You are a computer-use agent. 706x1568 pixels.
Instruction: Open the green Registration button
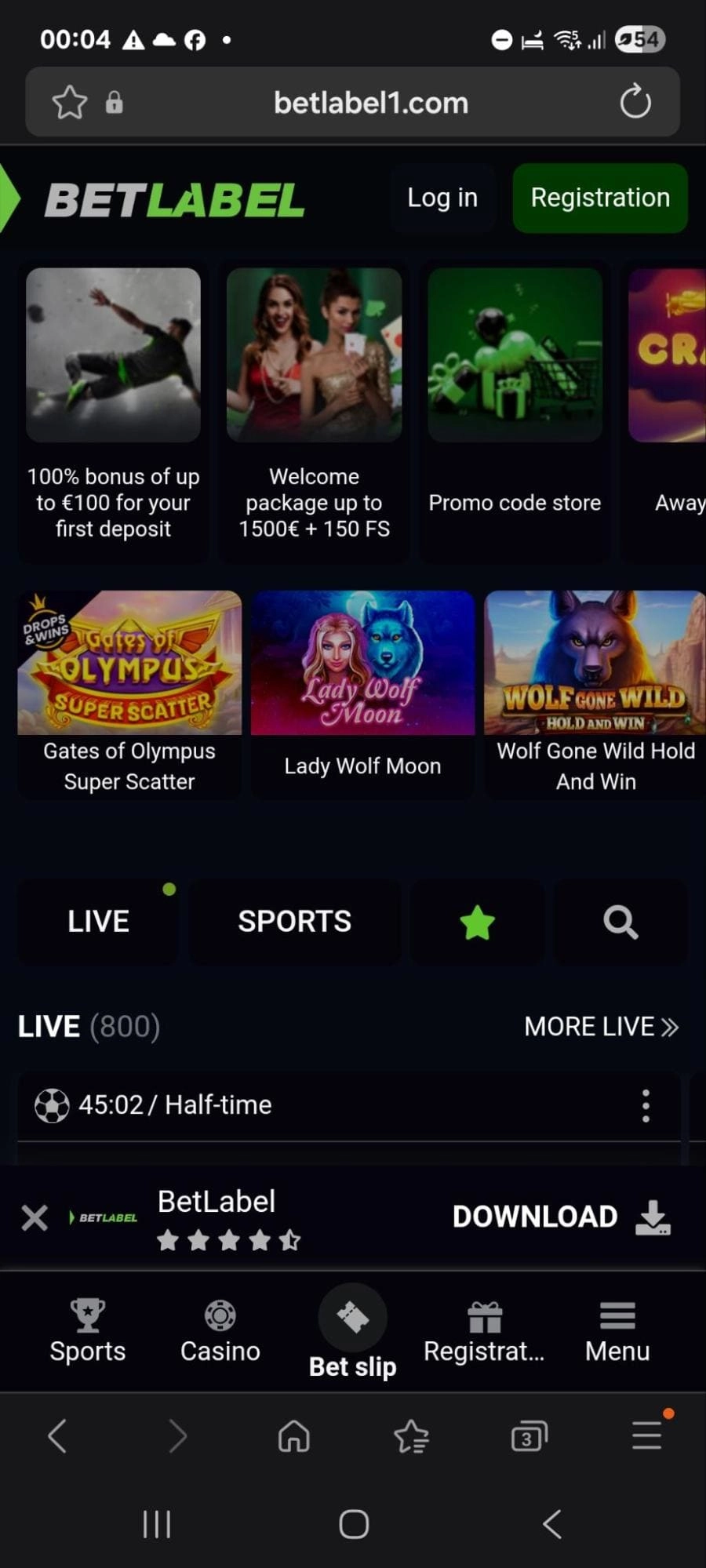(600, 198)
